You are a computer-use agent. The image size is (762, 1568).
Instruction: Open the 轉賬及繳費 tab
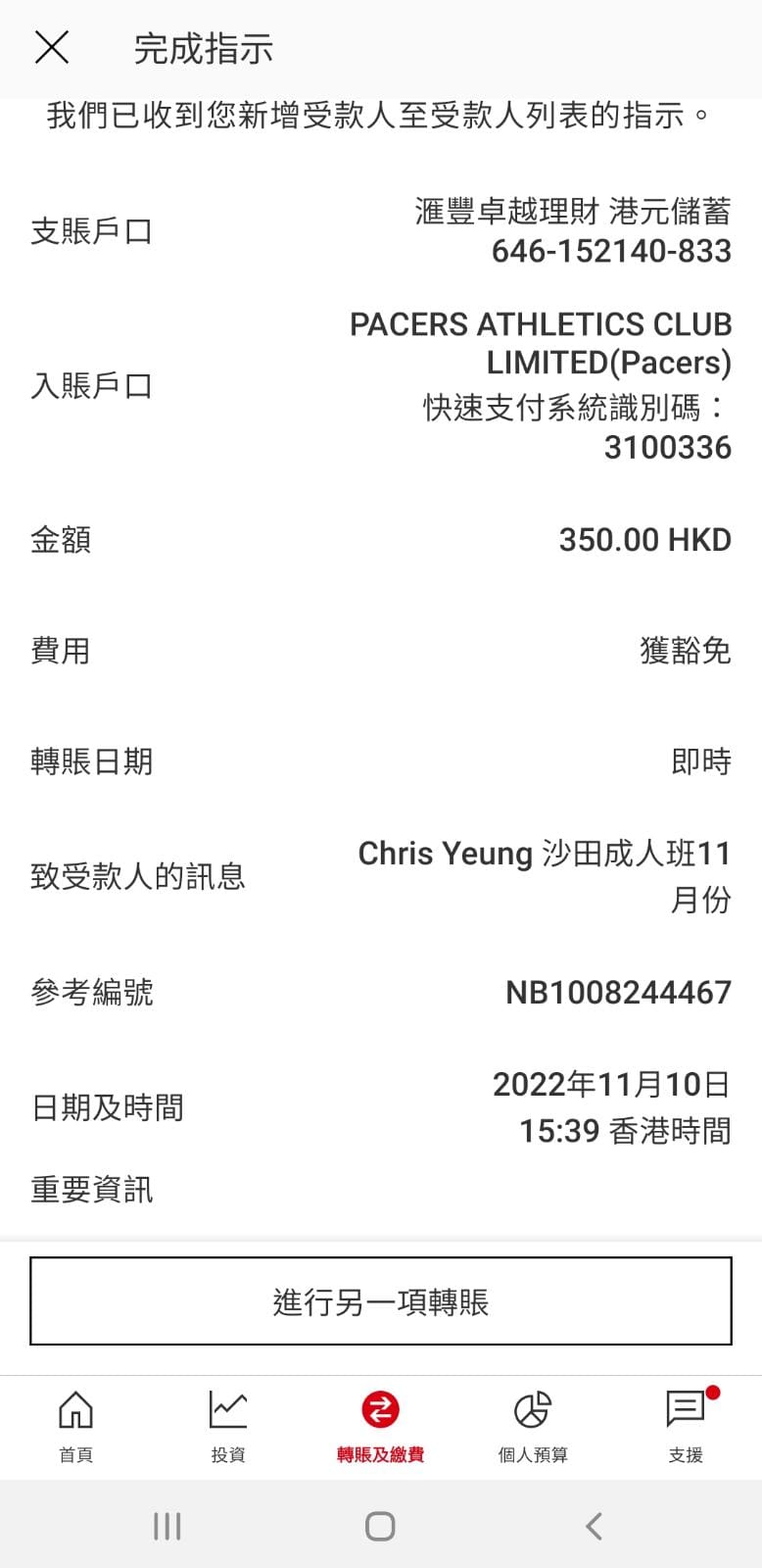pyautogui.click(x=380, y=1426)
